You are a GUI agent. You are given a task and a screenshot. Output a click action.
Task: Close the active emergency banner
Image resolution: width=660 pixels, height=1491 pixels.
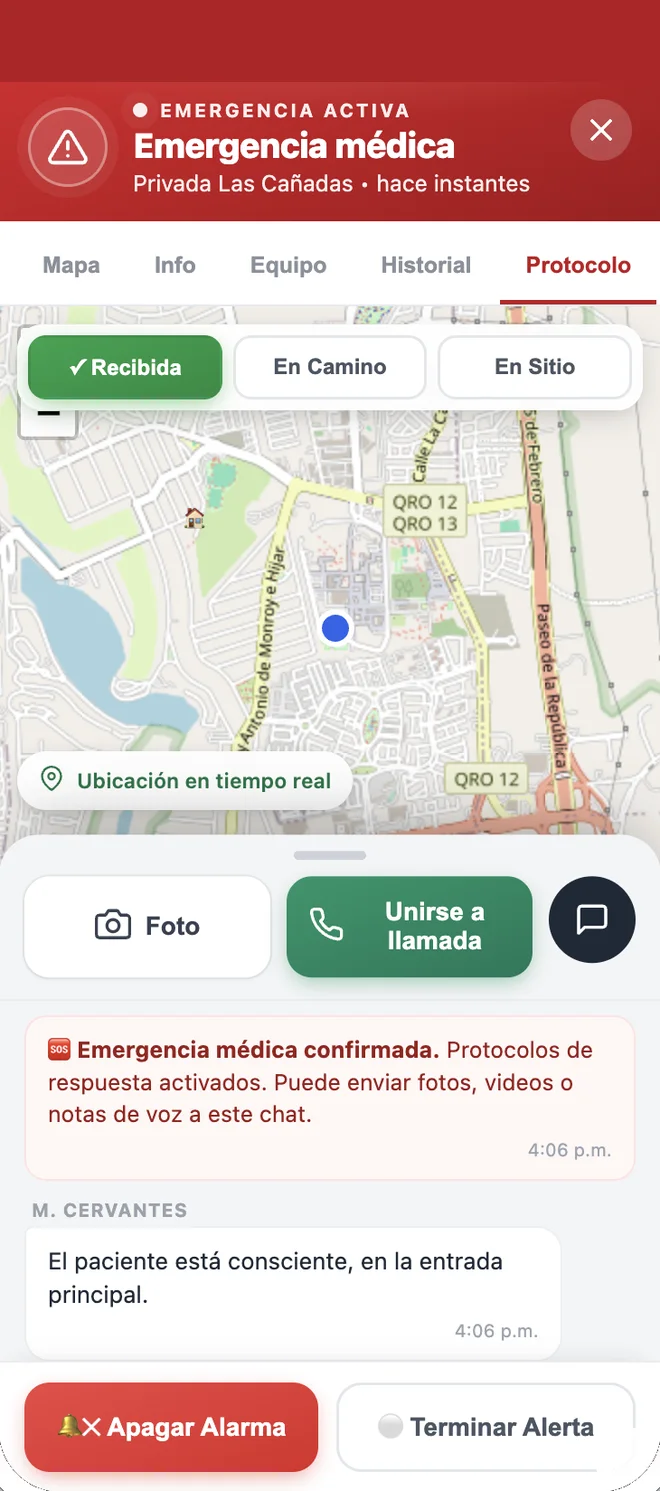(x=601, y=130)
